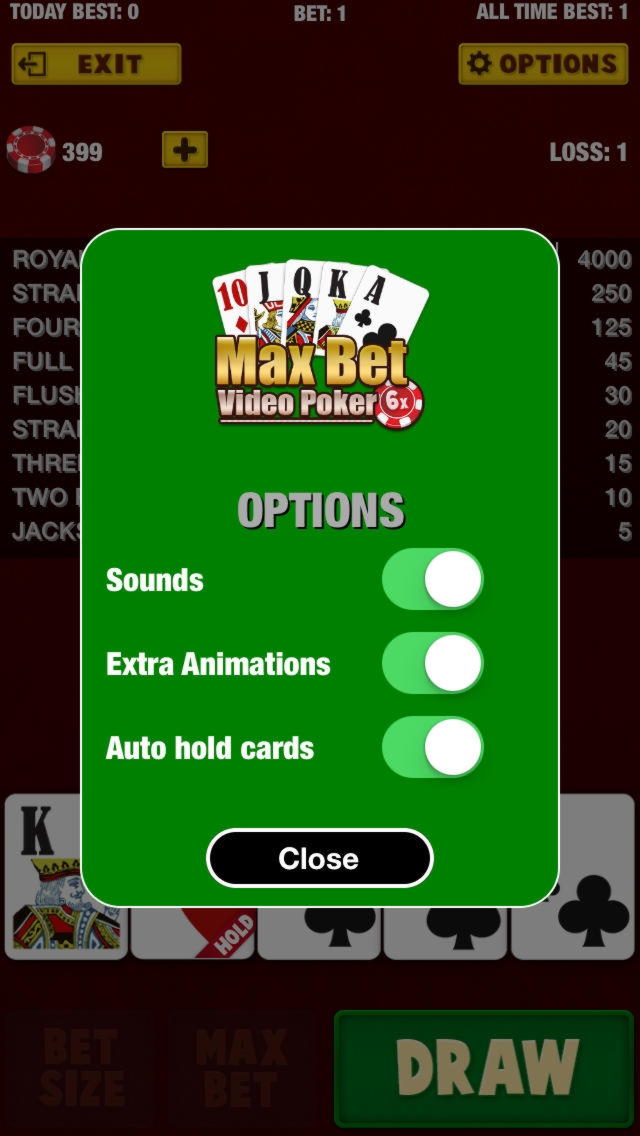Turn off the Sounds switch
This screenshot has height=1136, width=640.
pyautogui.click(x=432, y=580)
